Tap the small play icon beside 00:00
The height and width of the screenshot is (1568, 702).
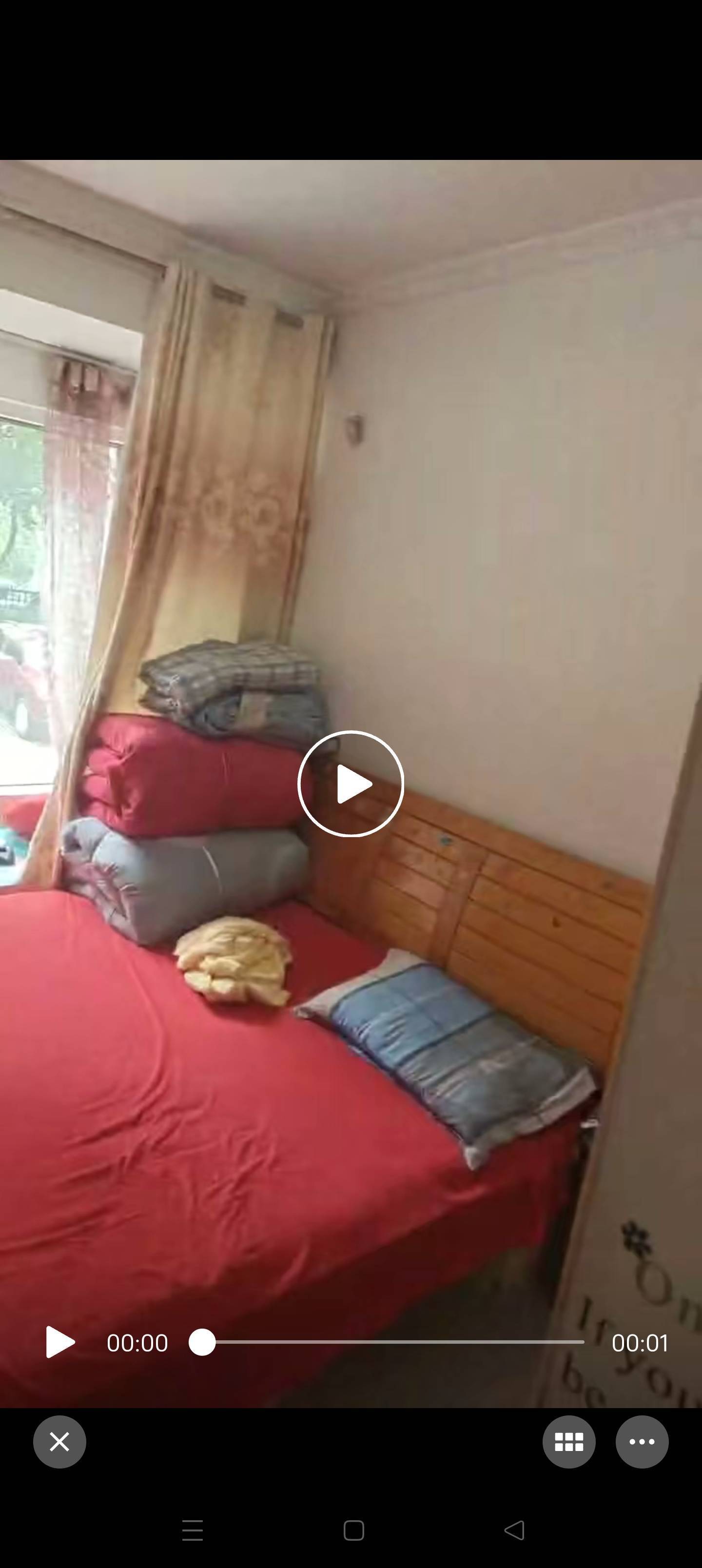tap(60, 1342)
